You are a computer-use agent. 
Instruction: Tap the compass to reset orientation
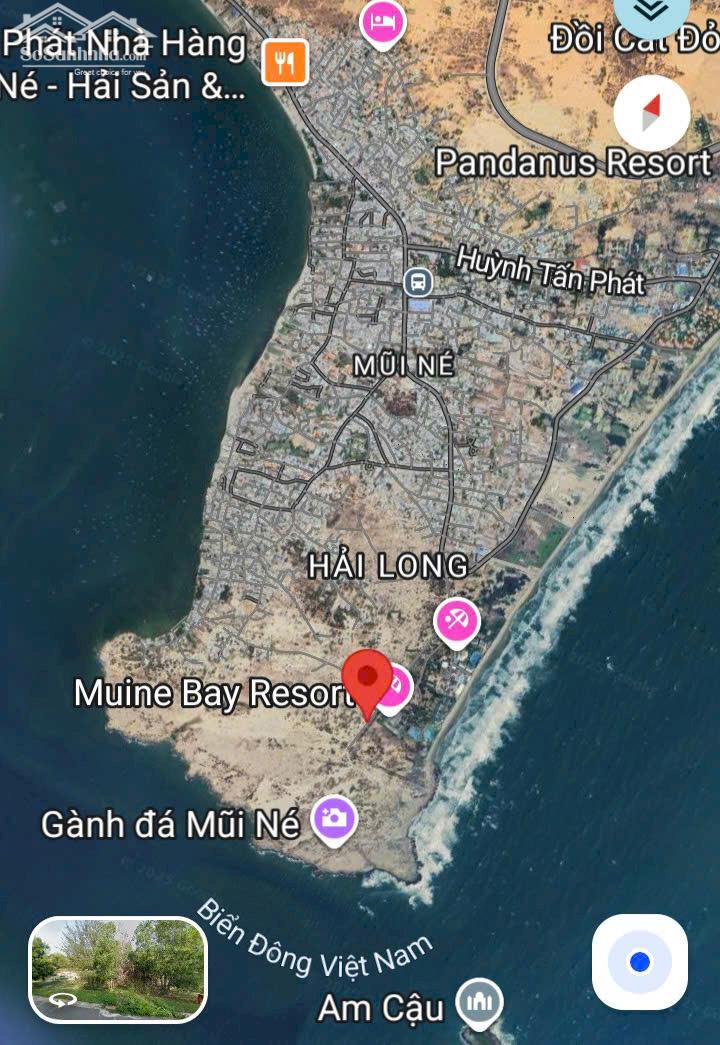coord(652,112)
